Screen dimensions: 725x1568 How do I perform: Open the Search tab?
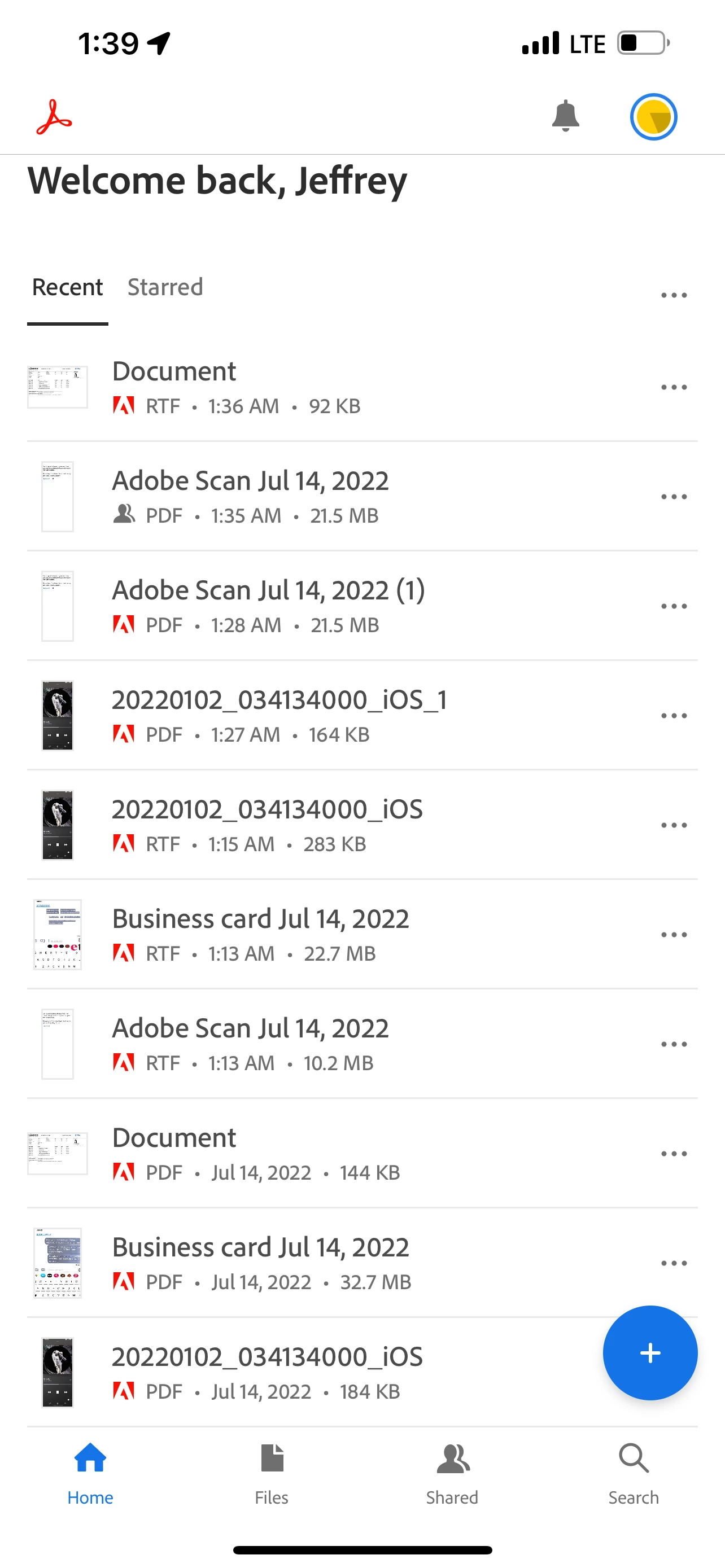(633, 1473)
